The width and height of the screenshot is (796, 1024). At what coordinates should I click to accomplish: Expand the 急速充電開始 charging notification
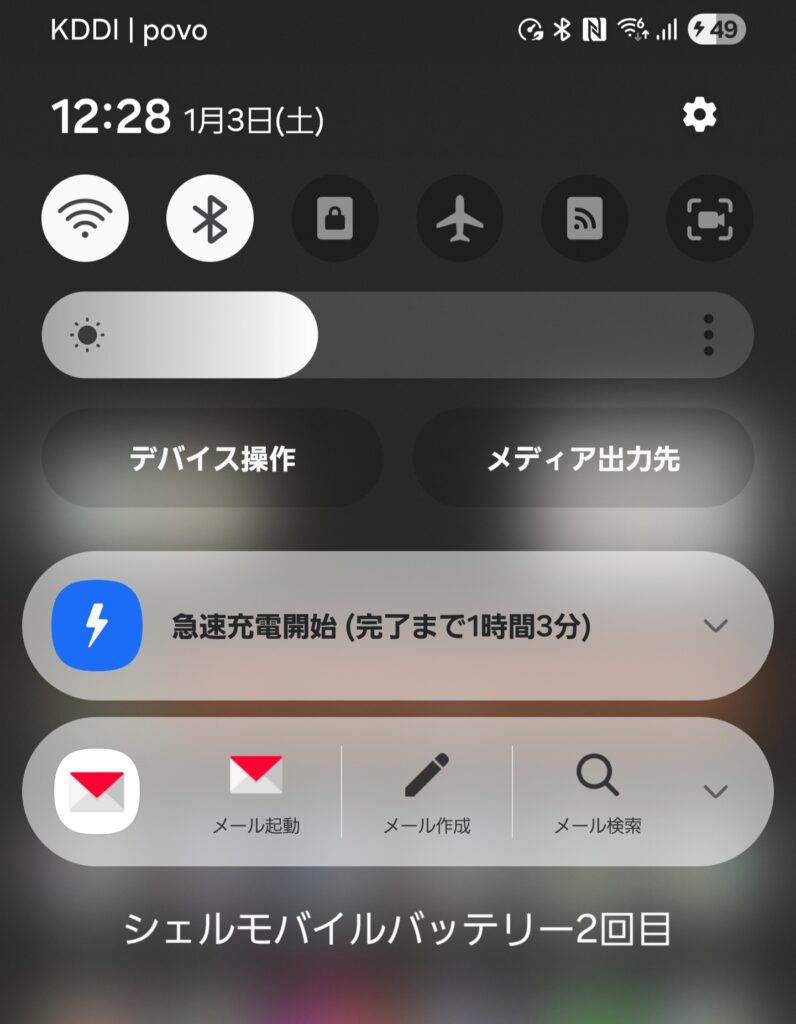(714, 626)
